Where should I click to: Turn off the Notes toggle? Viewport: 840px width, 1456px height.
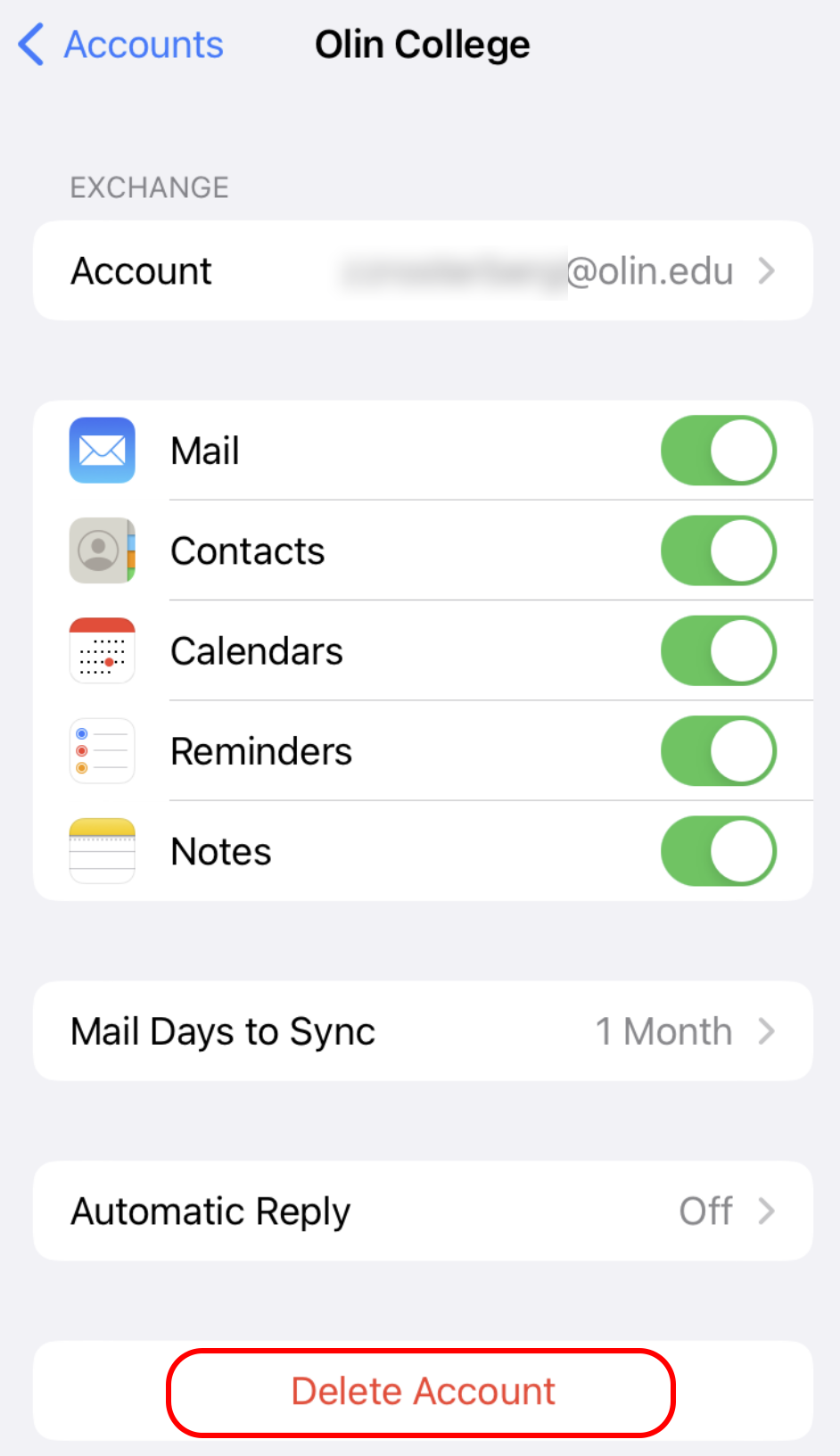click(x=718, y=851)
